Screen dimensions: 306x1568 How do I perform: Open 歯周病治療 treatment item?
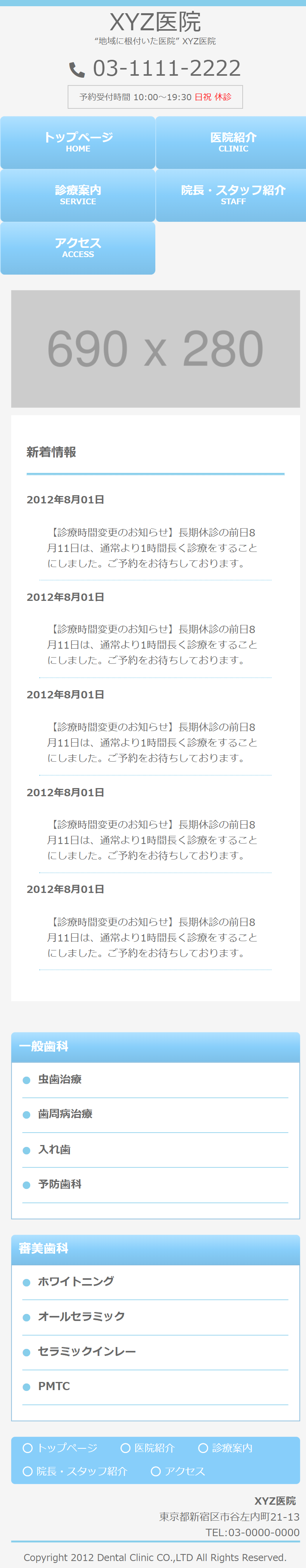[x=65, y=1114]
